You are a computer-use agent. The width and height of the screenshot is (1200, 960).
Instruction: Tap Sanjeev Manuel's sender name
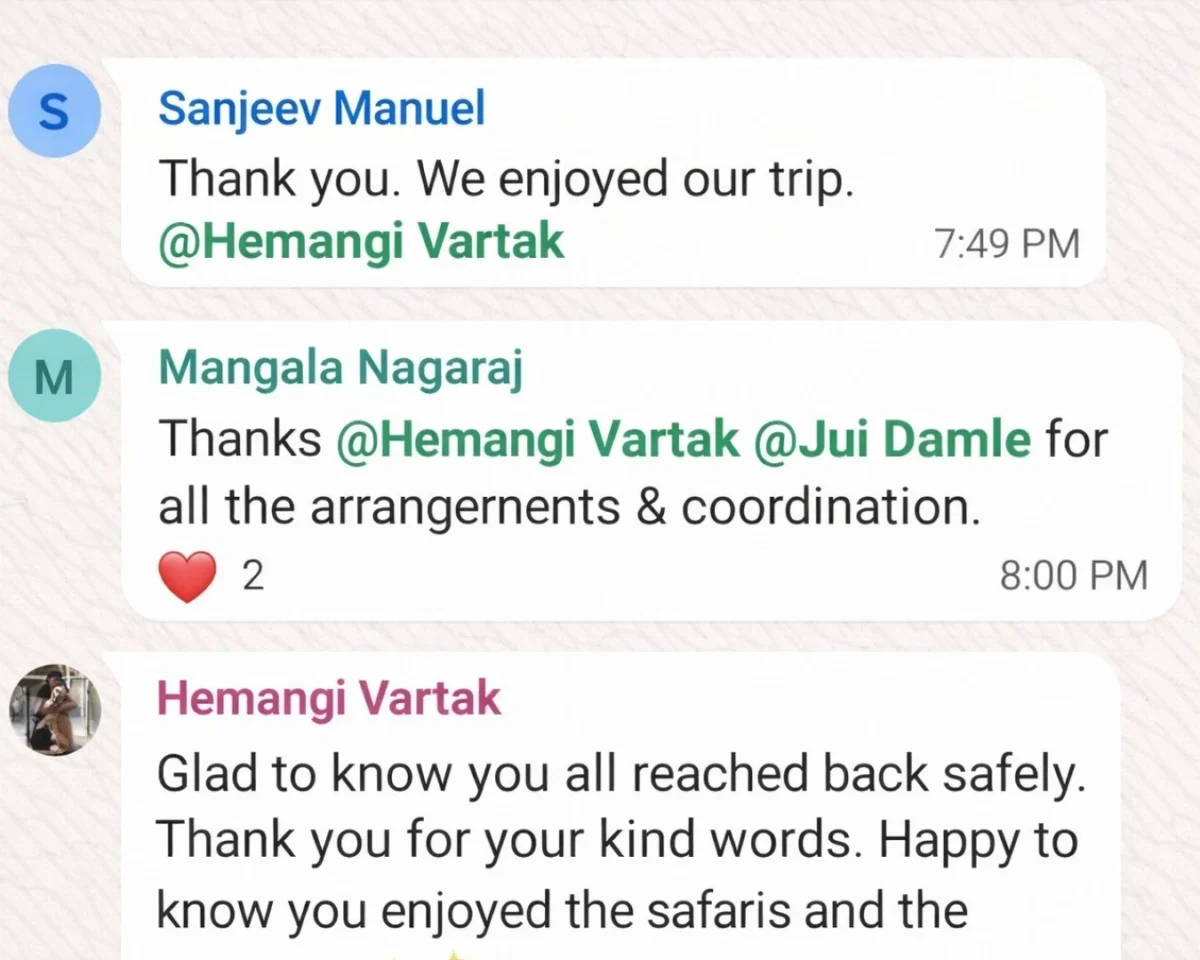coord(321,107)
